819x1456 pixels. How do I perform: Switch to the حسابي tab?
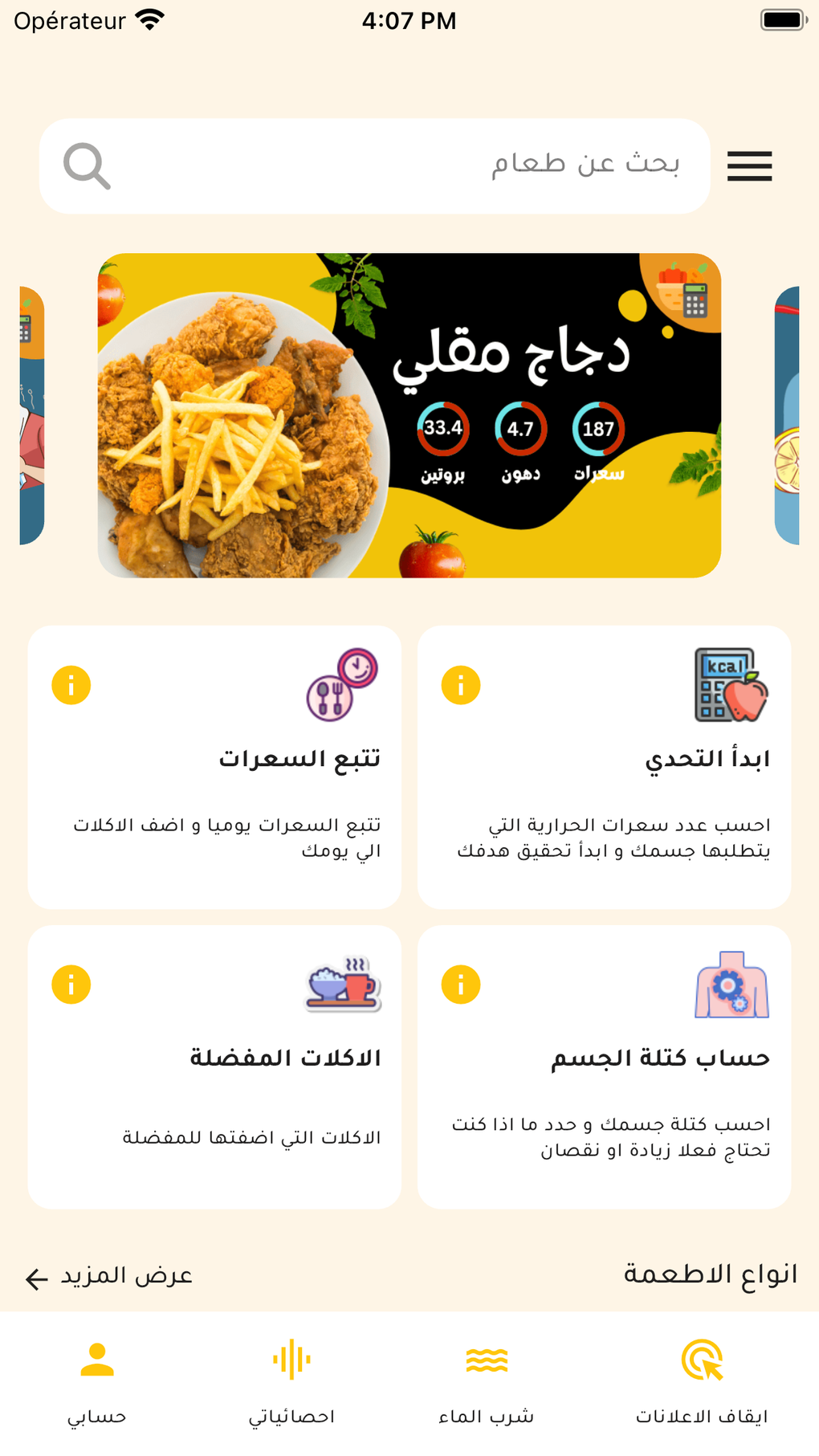point(97,1382)
